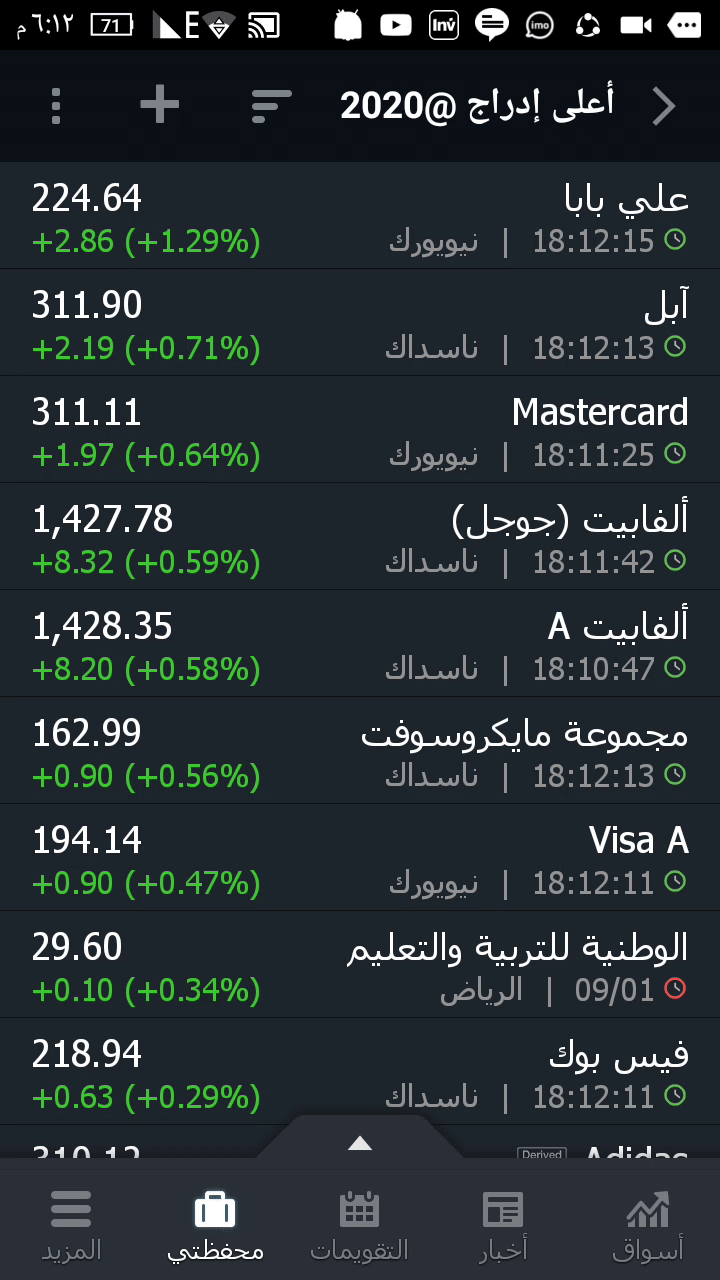The height and width of the screenshot is (1280, 720).
Task: Open the المزيد menu tab
Action: point(71,1225)
